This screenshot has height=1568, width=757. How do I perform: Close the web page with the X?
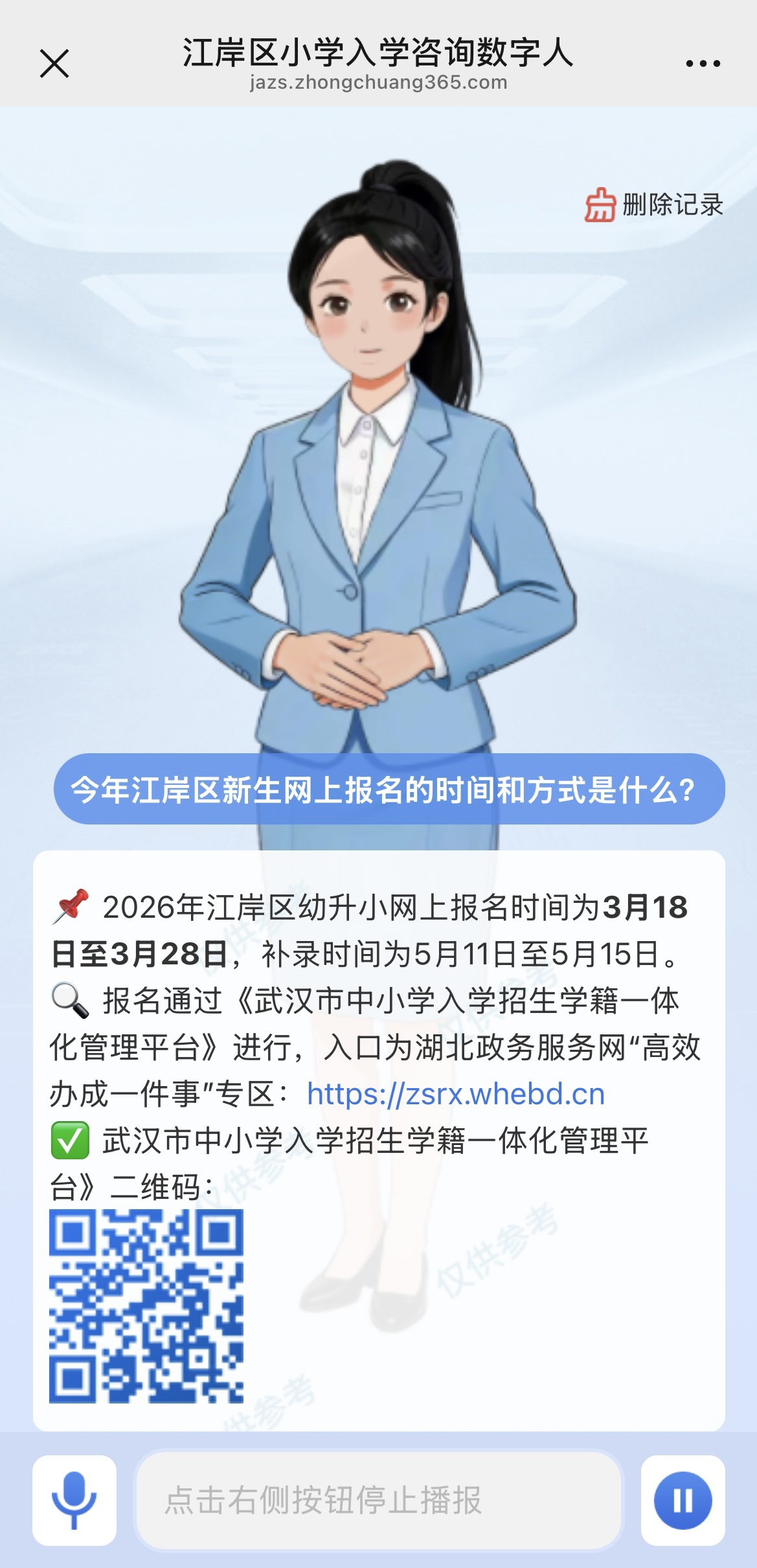(54, 63)
